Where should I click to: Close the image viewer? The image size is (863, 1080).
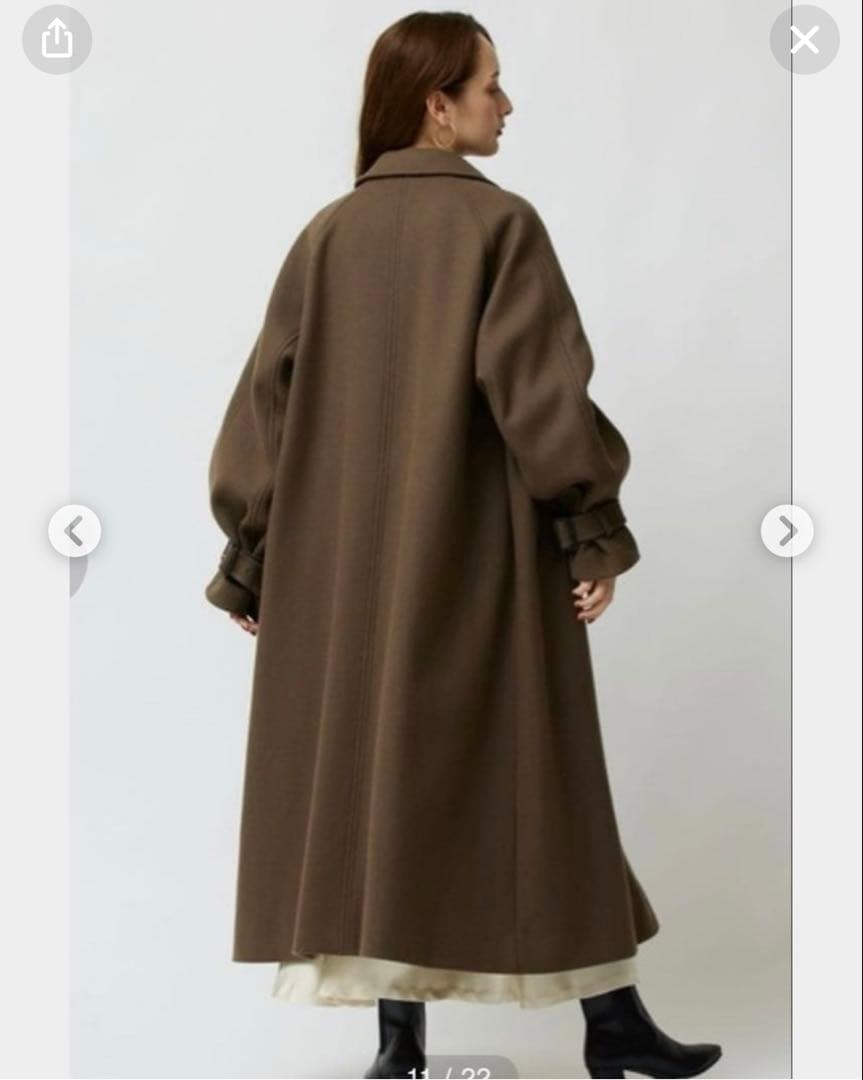(x=804, y=40)
